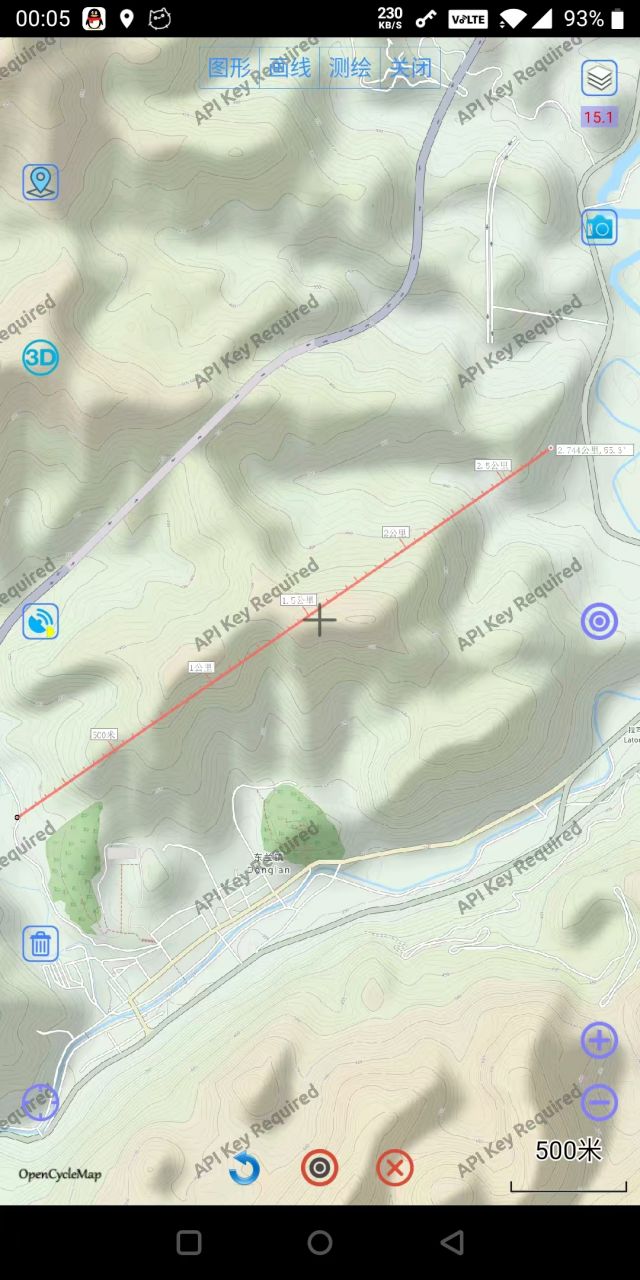Tap the purple target location button
Image resolution: width=640 pixels, height=1280 pixels.
click(599, 621)
